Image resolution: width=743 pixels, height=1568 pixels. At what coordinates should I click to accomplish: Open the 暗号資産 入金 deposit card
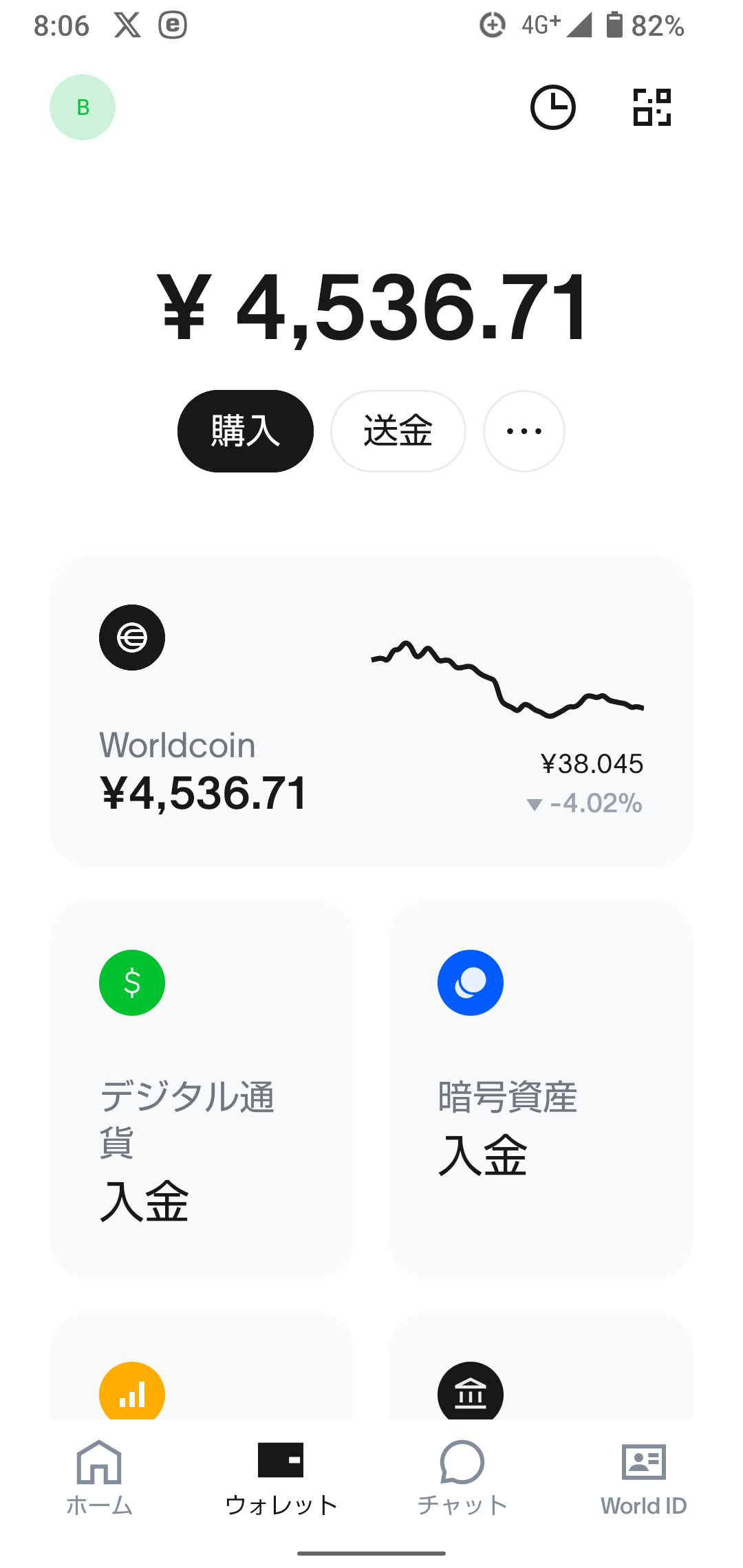pos(541,1089)
